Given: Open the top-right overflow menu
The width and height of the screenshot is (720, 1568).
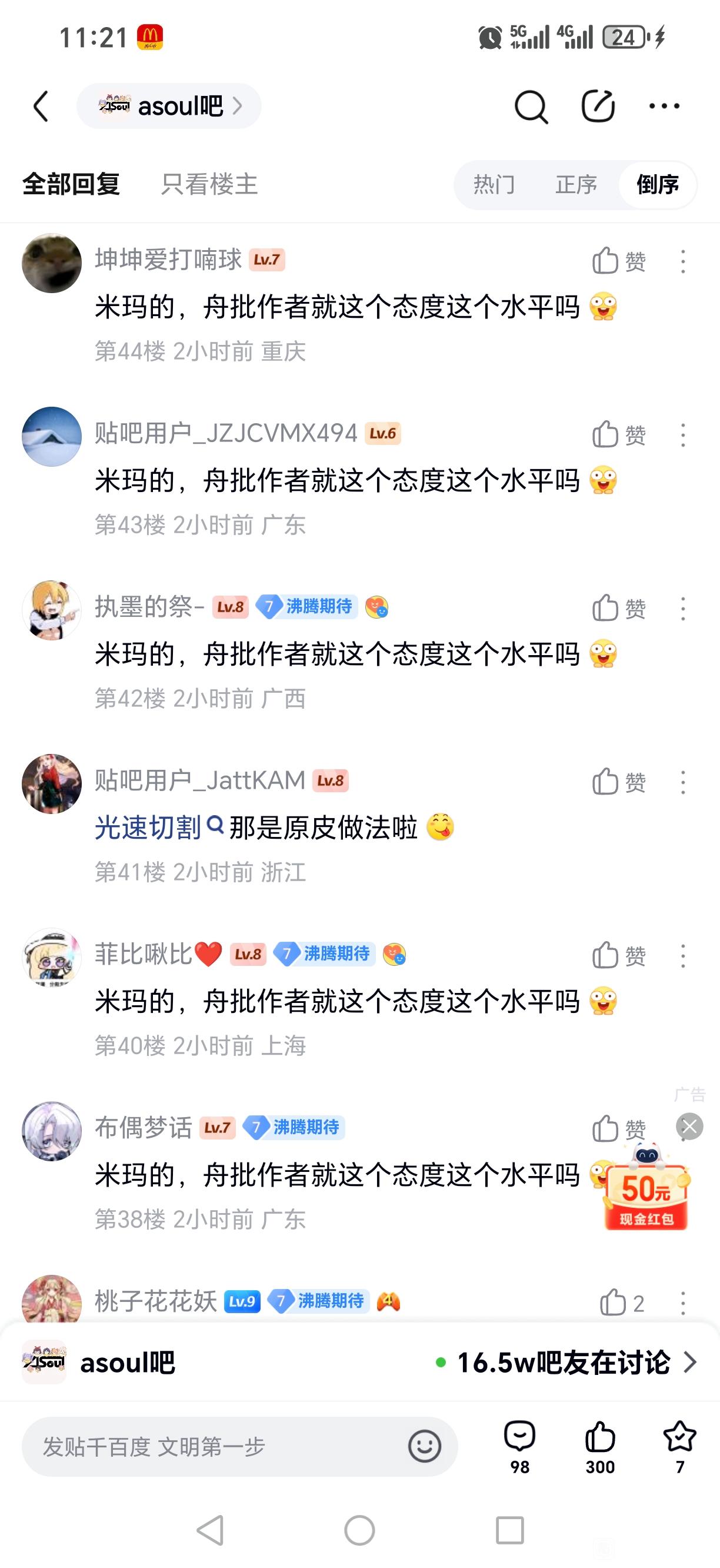Looking at the screenshot, I should click(x=664, y=107).
